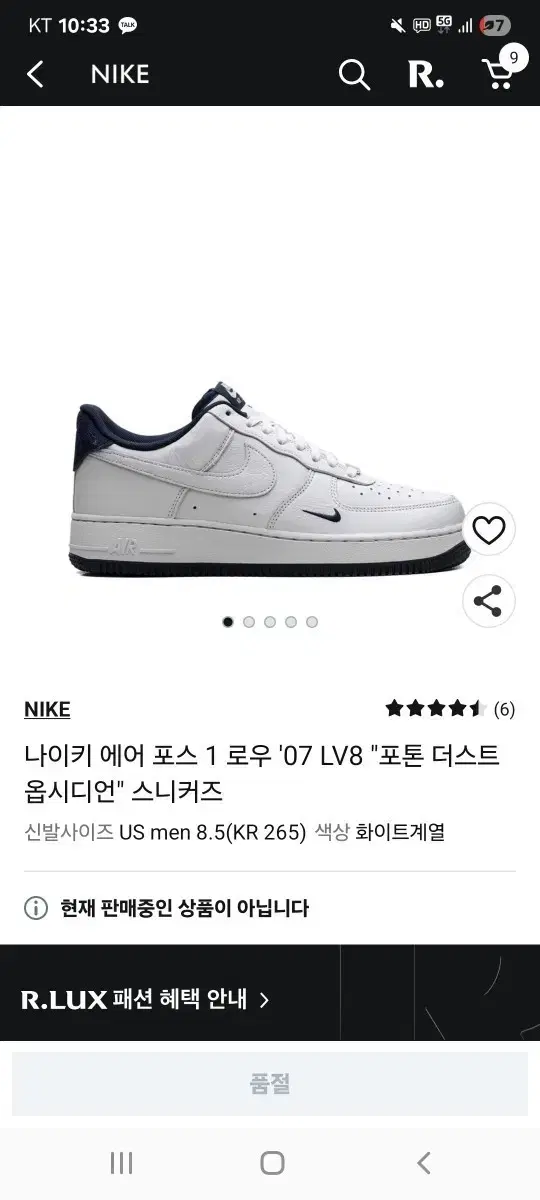Open the search magnifier icon
The image size is (540, 1200).
point(354,74)
